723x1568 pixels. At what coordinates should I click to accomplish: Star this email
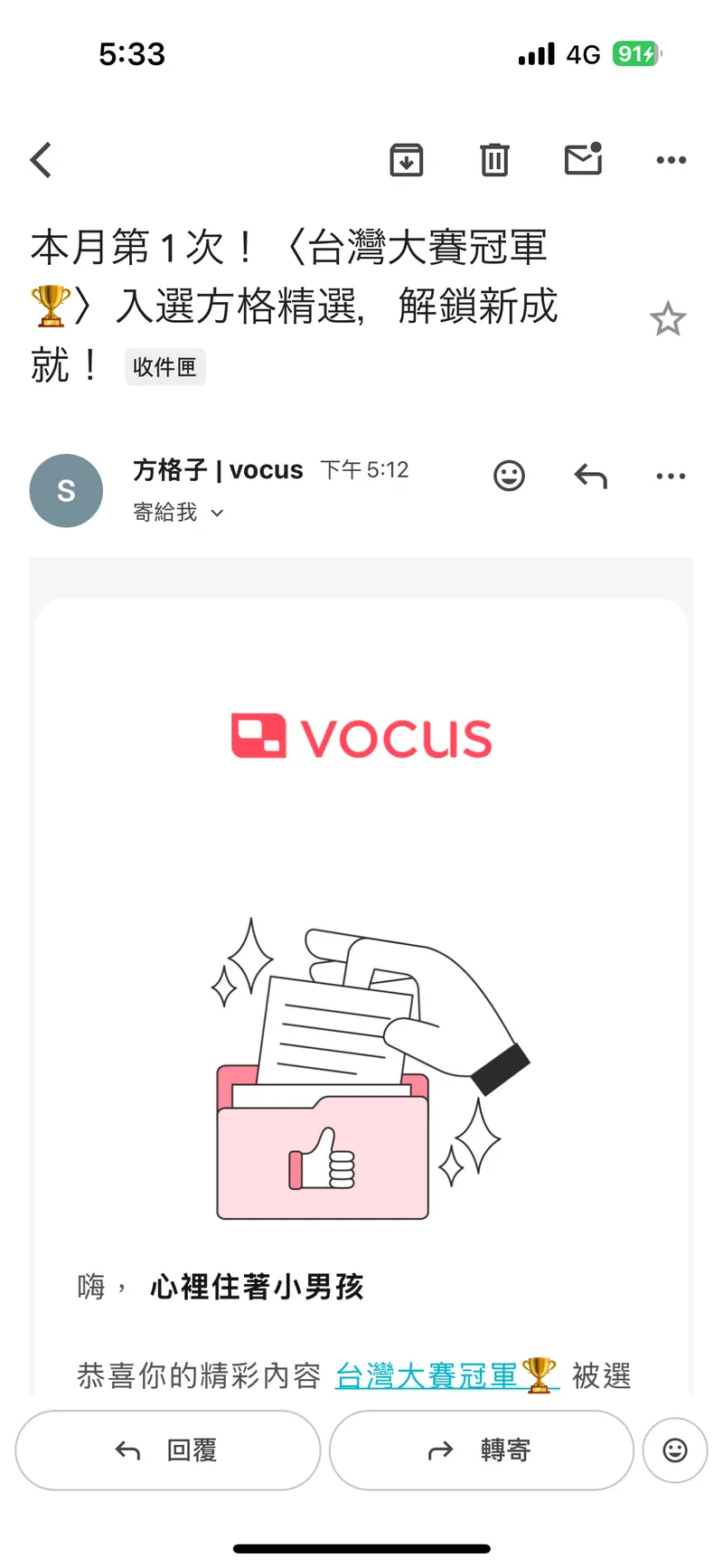click(x=668, y=319)
